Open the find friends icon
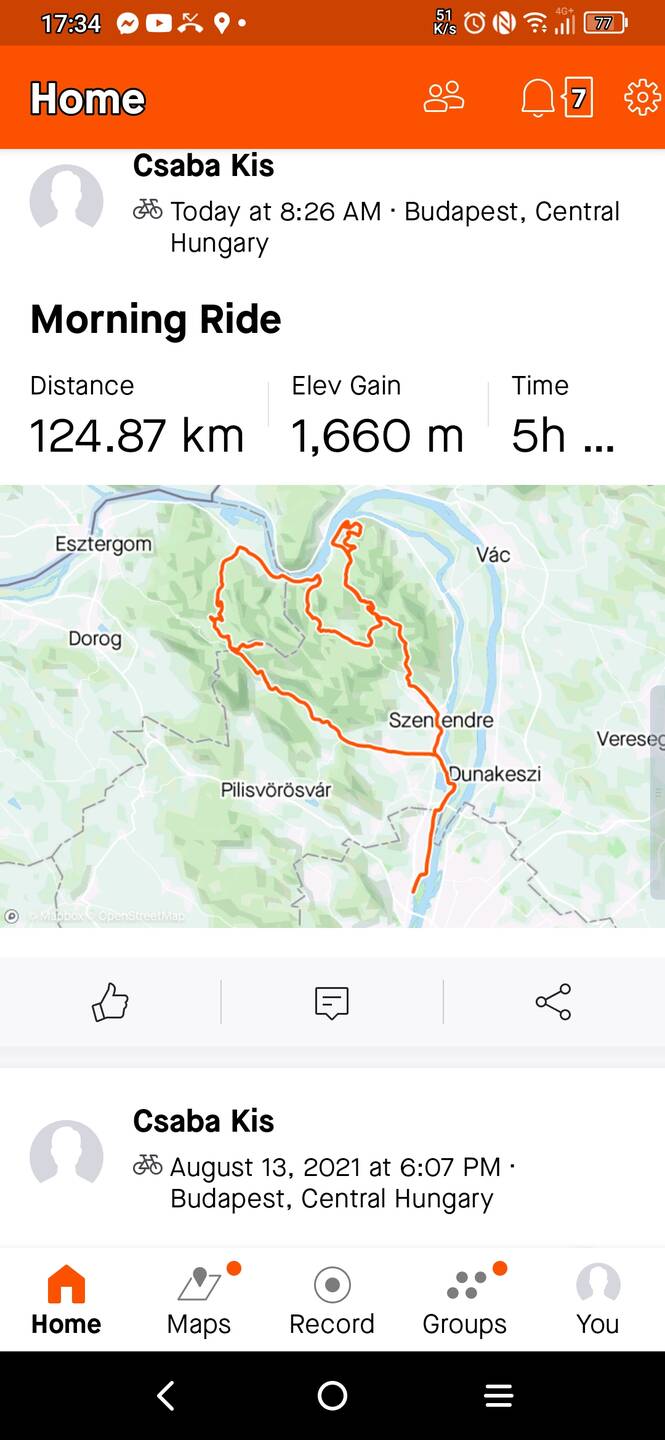Screen dimensions: 665x1440 (444, 98)
